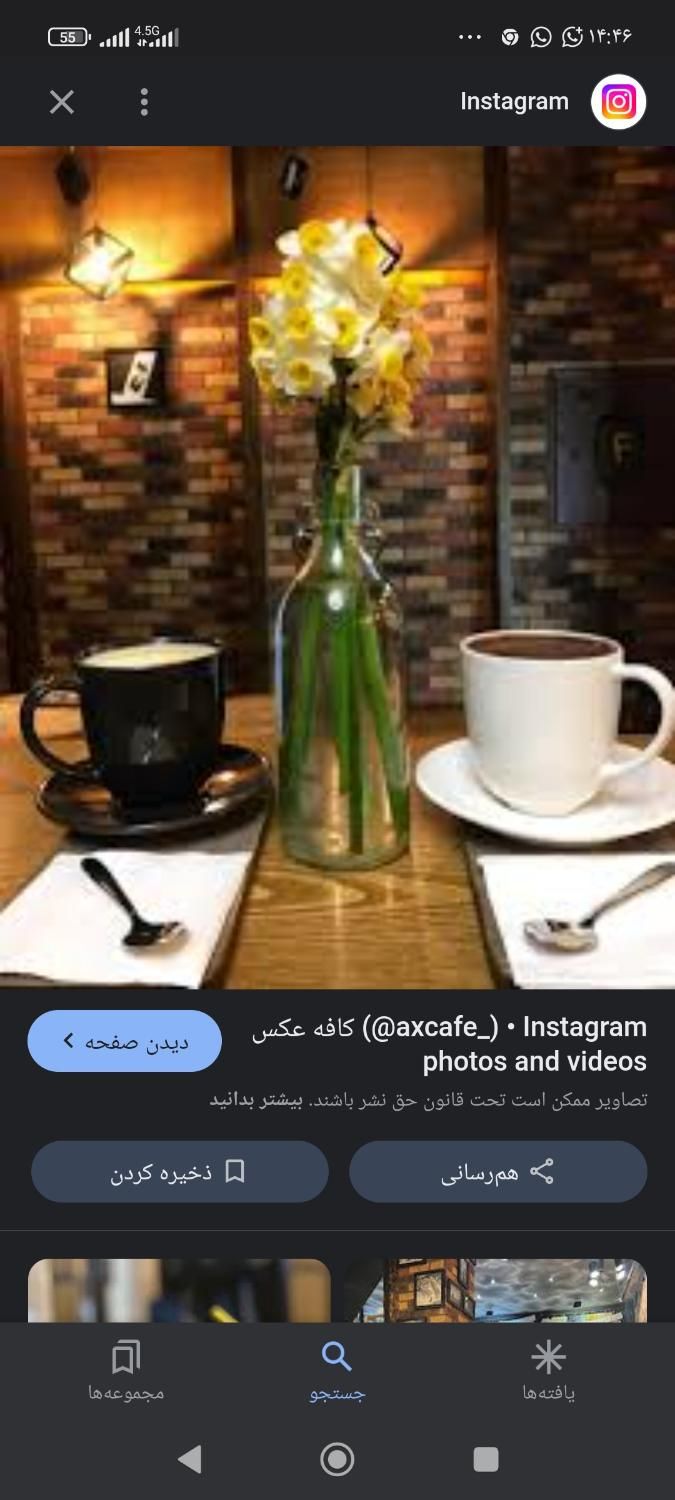Go to the home screen
The width and height of the screenshot is (675, 1500).
pyautogui.click(x=337, y=1460)
